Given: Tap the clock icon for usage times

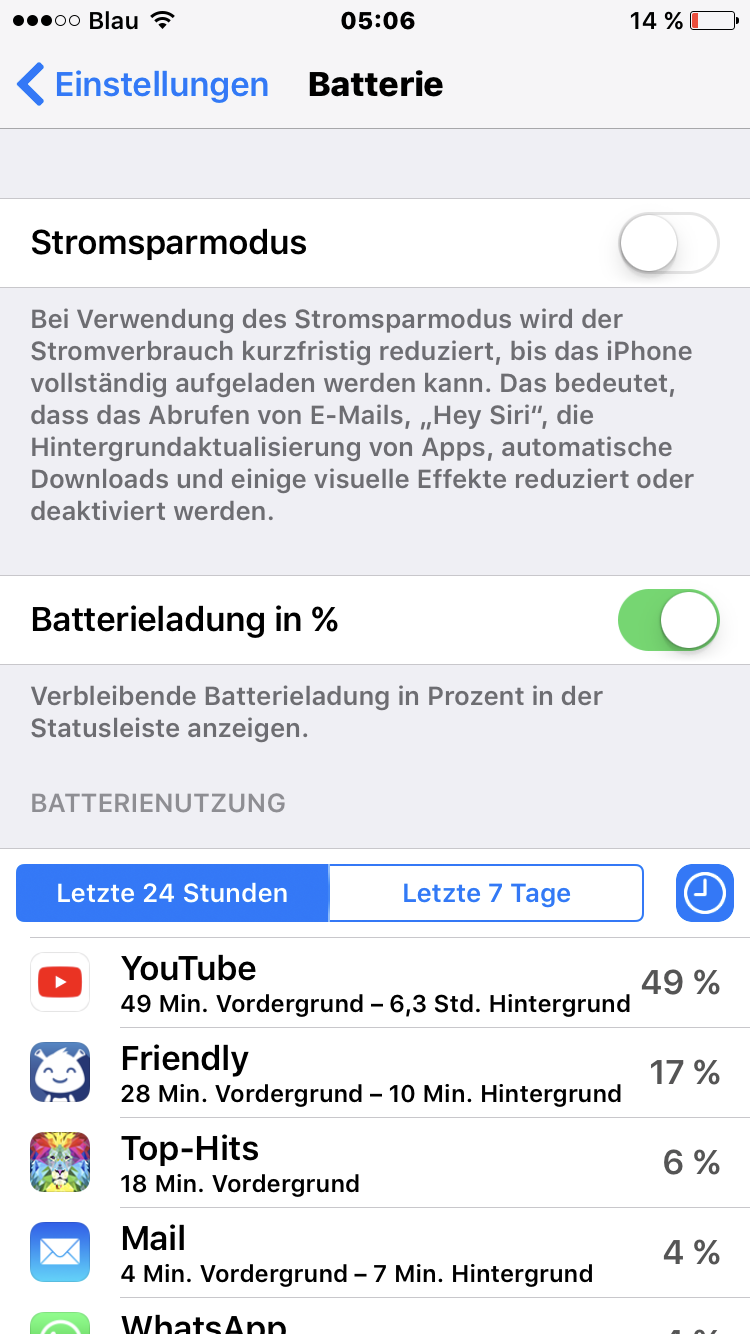Looking at the screenshot, I should tap(705, 893).
